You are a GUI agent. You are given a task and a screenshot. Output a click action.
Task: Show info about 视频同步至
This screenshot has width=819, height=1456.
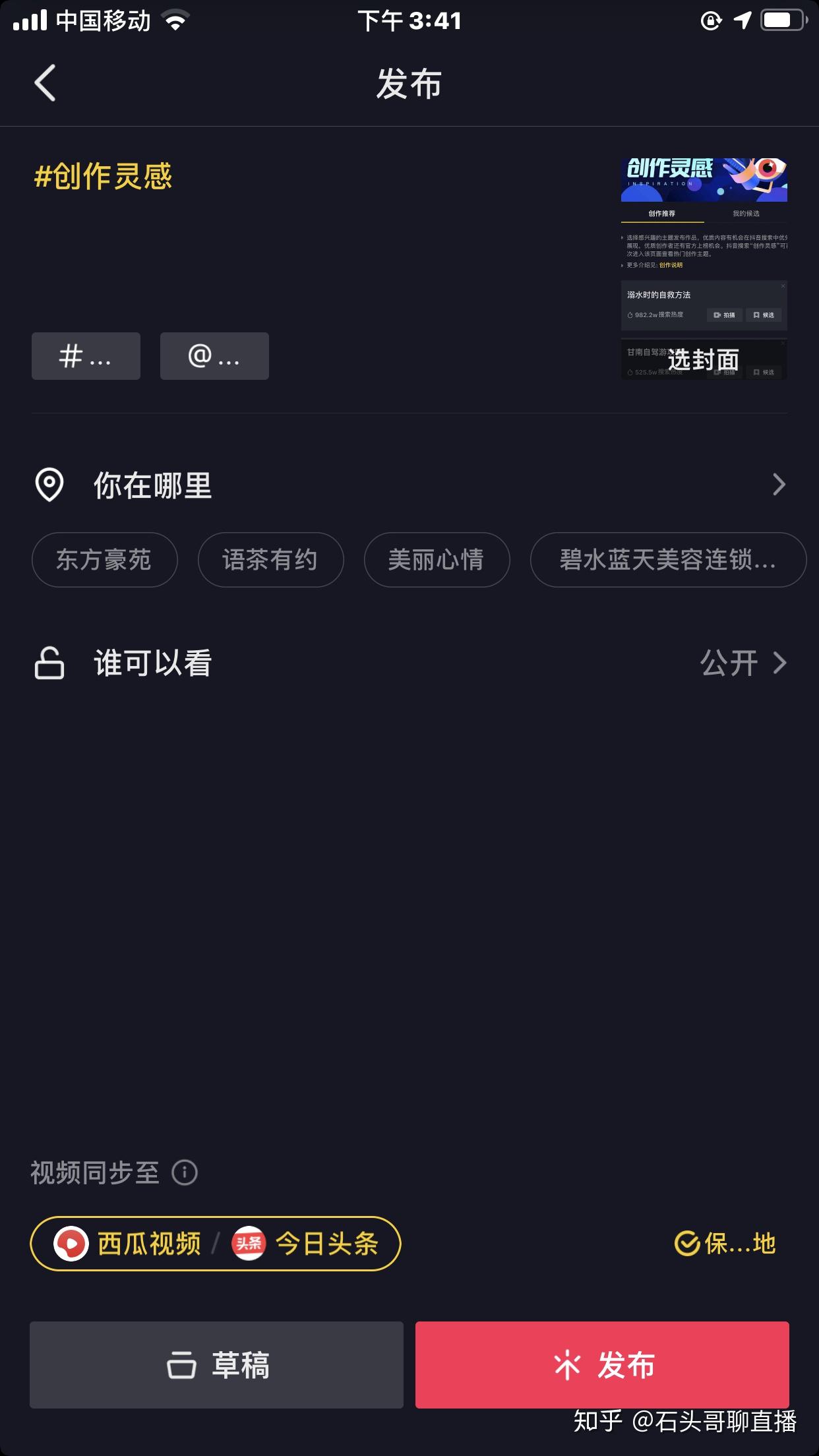click(x=185, y=1173)
